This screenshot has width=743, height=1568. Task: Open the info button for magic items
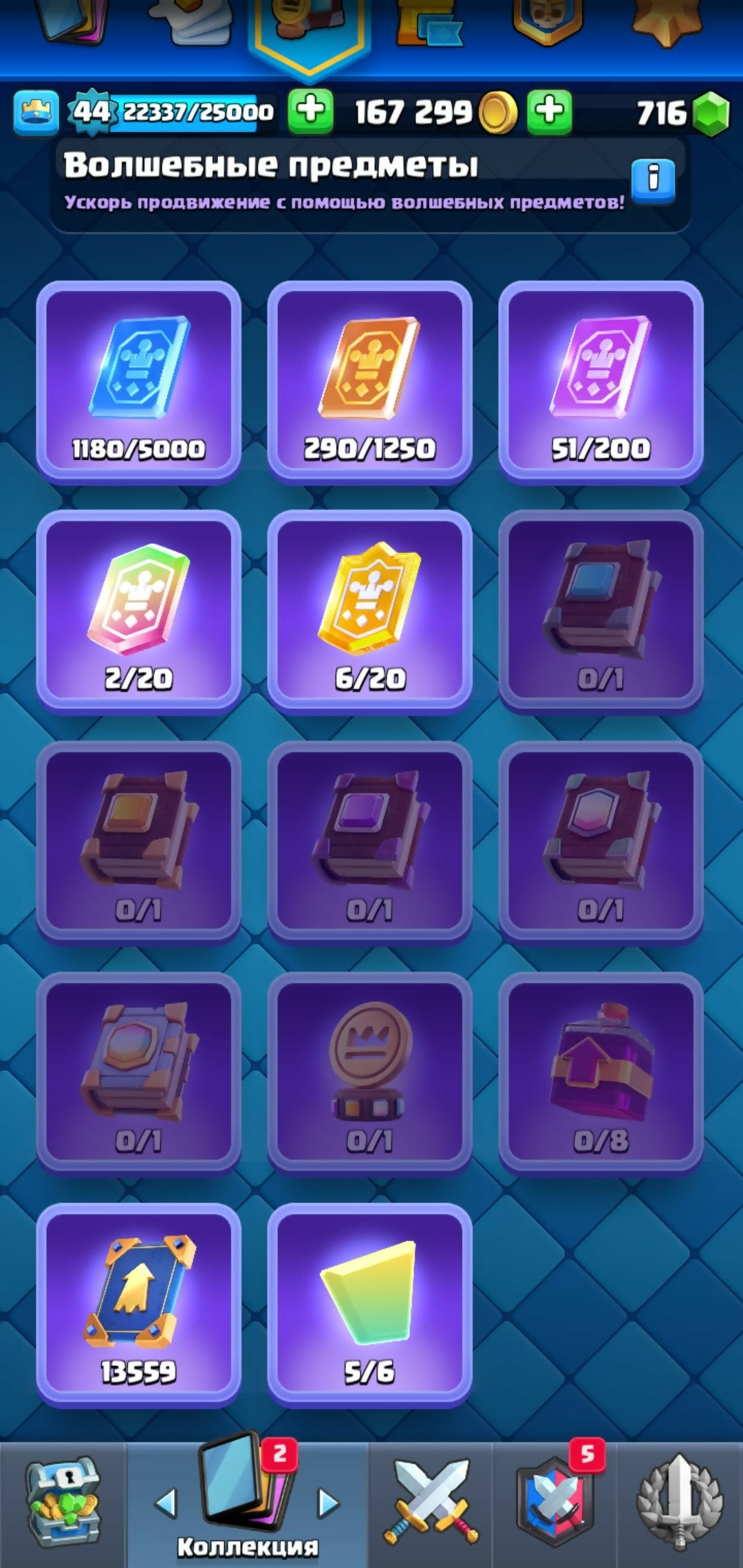pyautogui.click(x=652, y=180)
